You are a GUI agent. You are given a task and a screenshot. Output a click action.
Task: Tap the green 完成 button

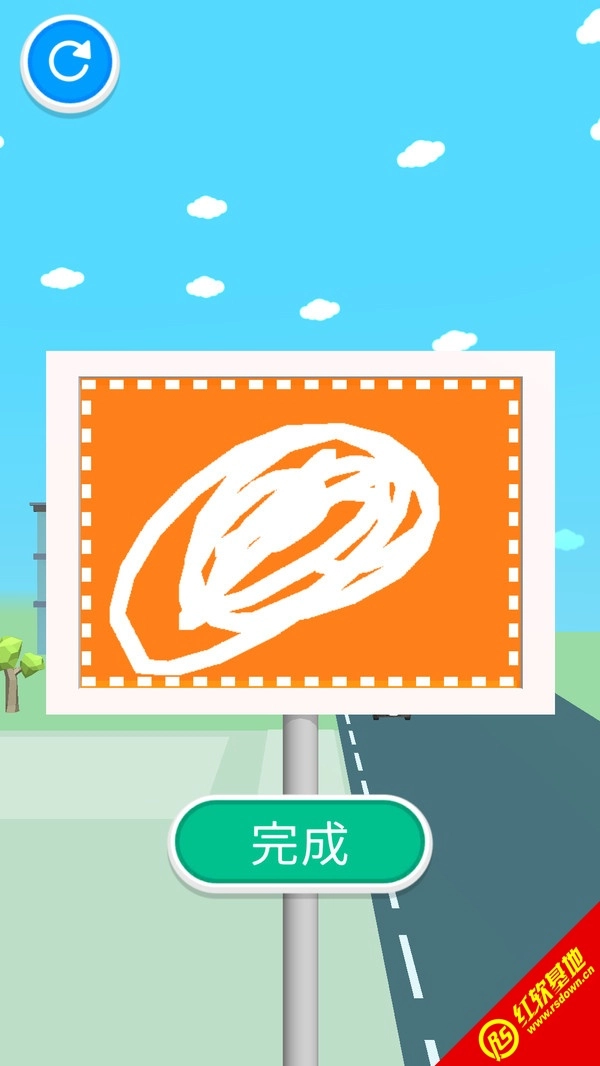pos(299,845)
